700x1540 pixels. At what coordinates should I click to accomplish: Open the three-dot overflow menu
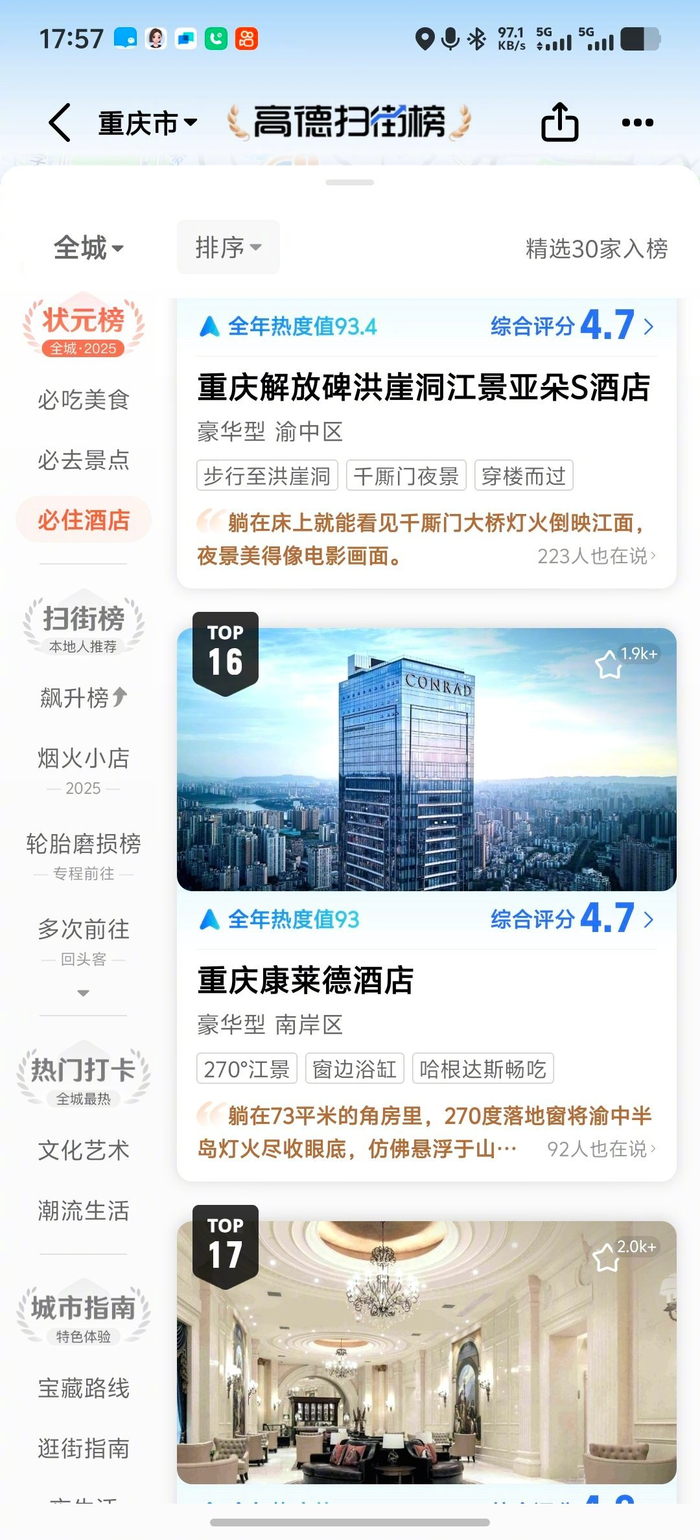(637, 123)
